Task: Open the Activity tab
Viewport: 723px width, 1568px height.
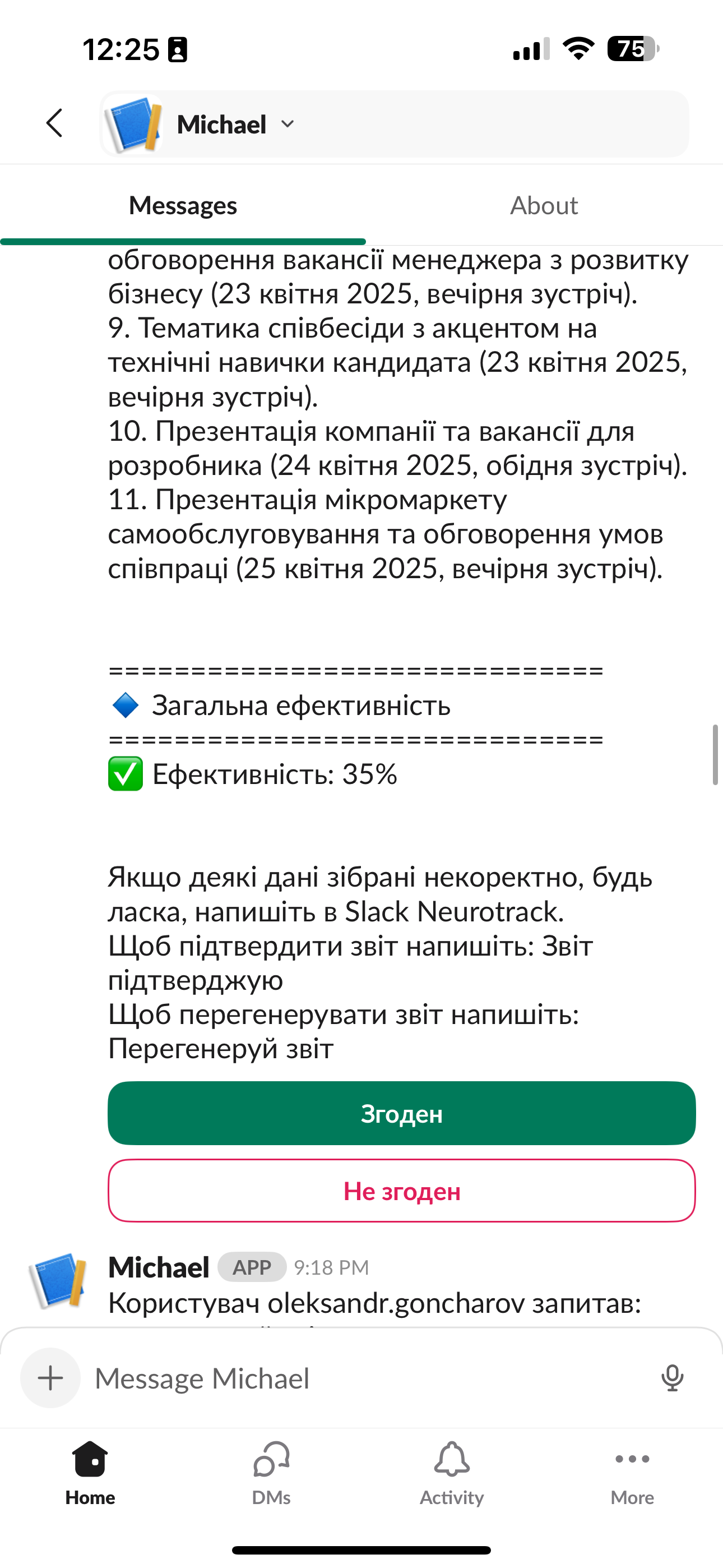Action: (x=452, y=1472)
